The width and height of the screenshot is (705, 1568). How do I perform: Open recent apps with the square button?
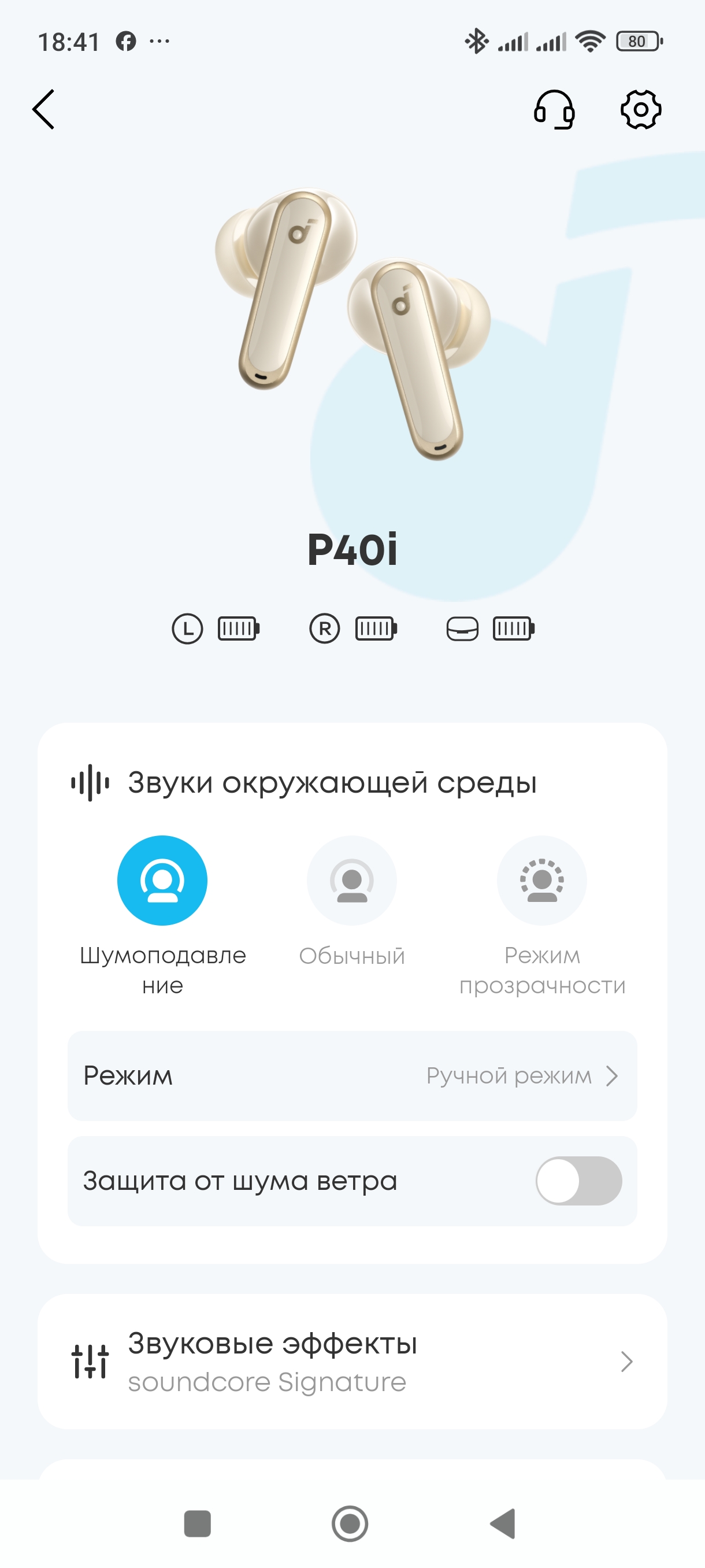[x=197, y=1523]
